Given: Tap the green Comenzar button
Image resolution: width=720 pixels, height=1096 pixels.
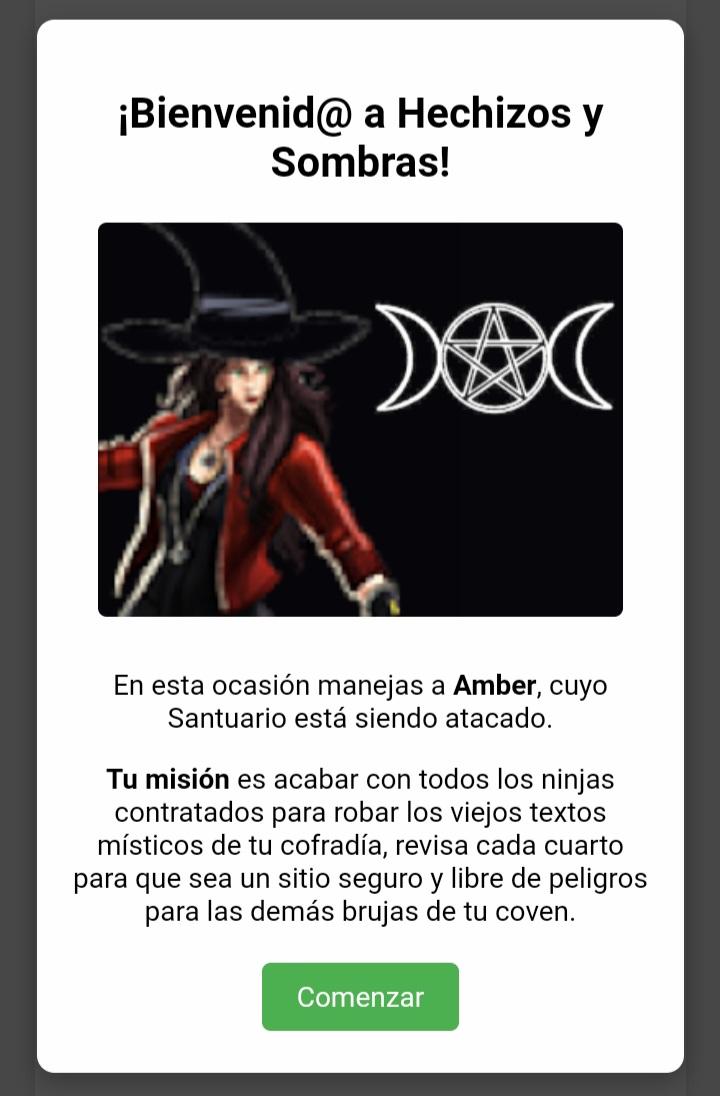Looking at the screenshot, I should [x=360, y=996].
